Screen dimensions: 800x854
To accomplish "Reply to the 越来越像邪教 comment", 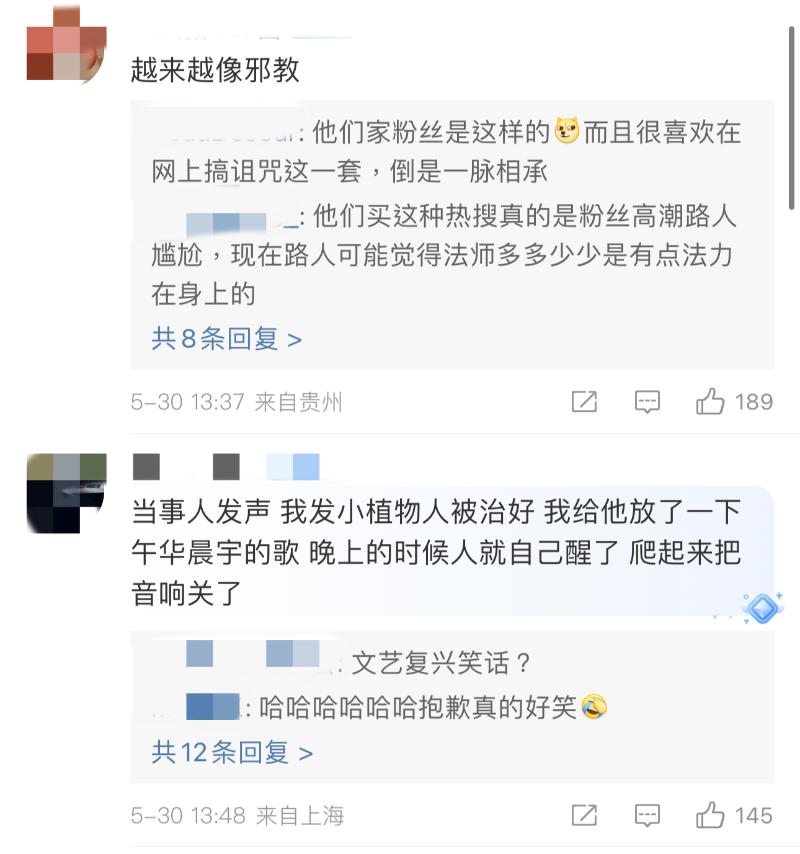I will click(x=648, y=402).
